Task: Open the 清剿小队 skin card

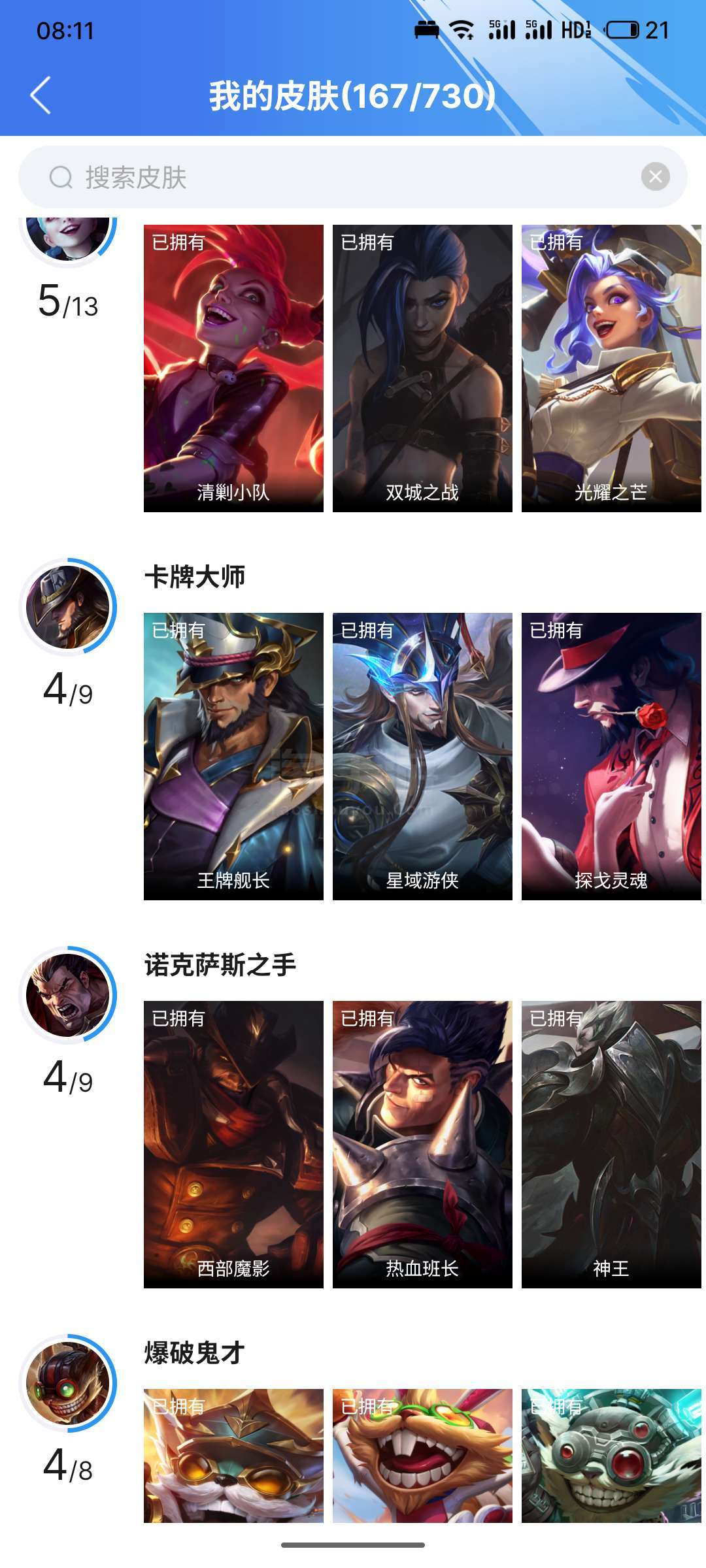Action: (x=233, y=368)
